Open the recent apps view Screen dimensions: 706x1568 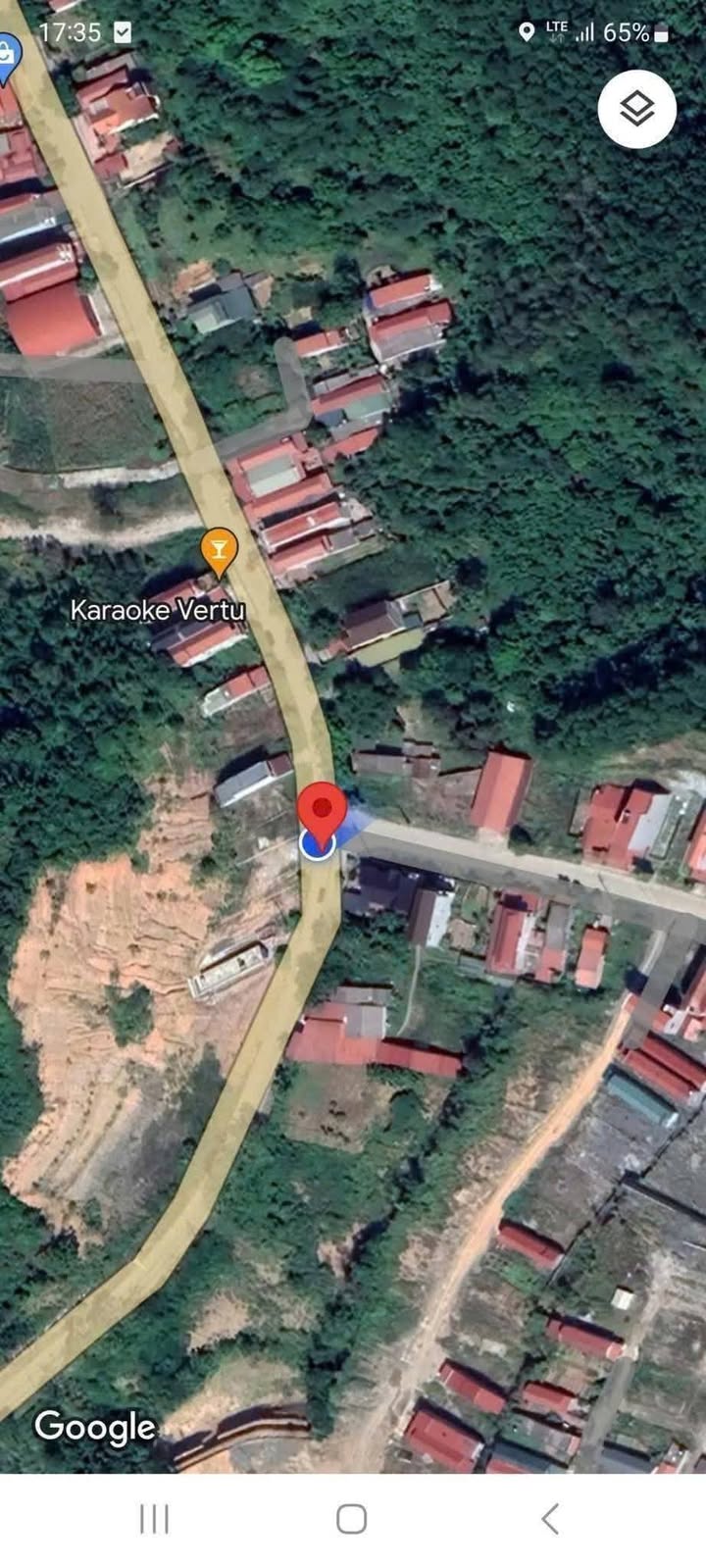click(154, 1519)
